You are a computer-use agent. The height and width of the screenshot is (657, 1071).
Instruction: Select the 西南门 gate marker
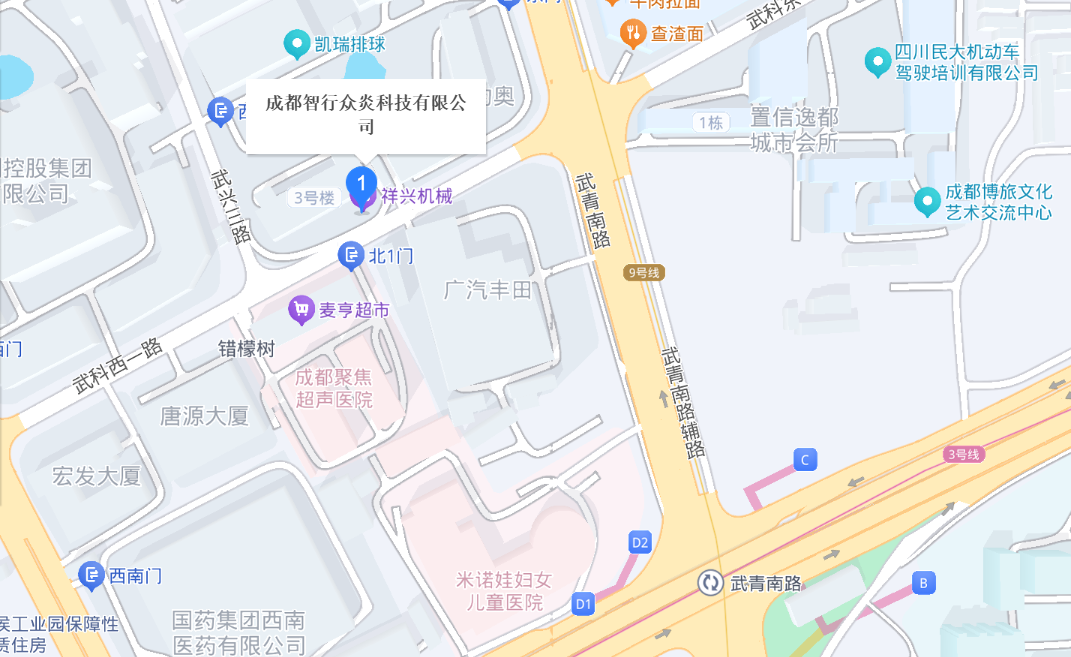(x=91, y=576)
